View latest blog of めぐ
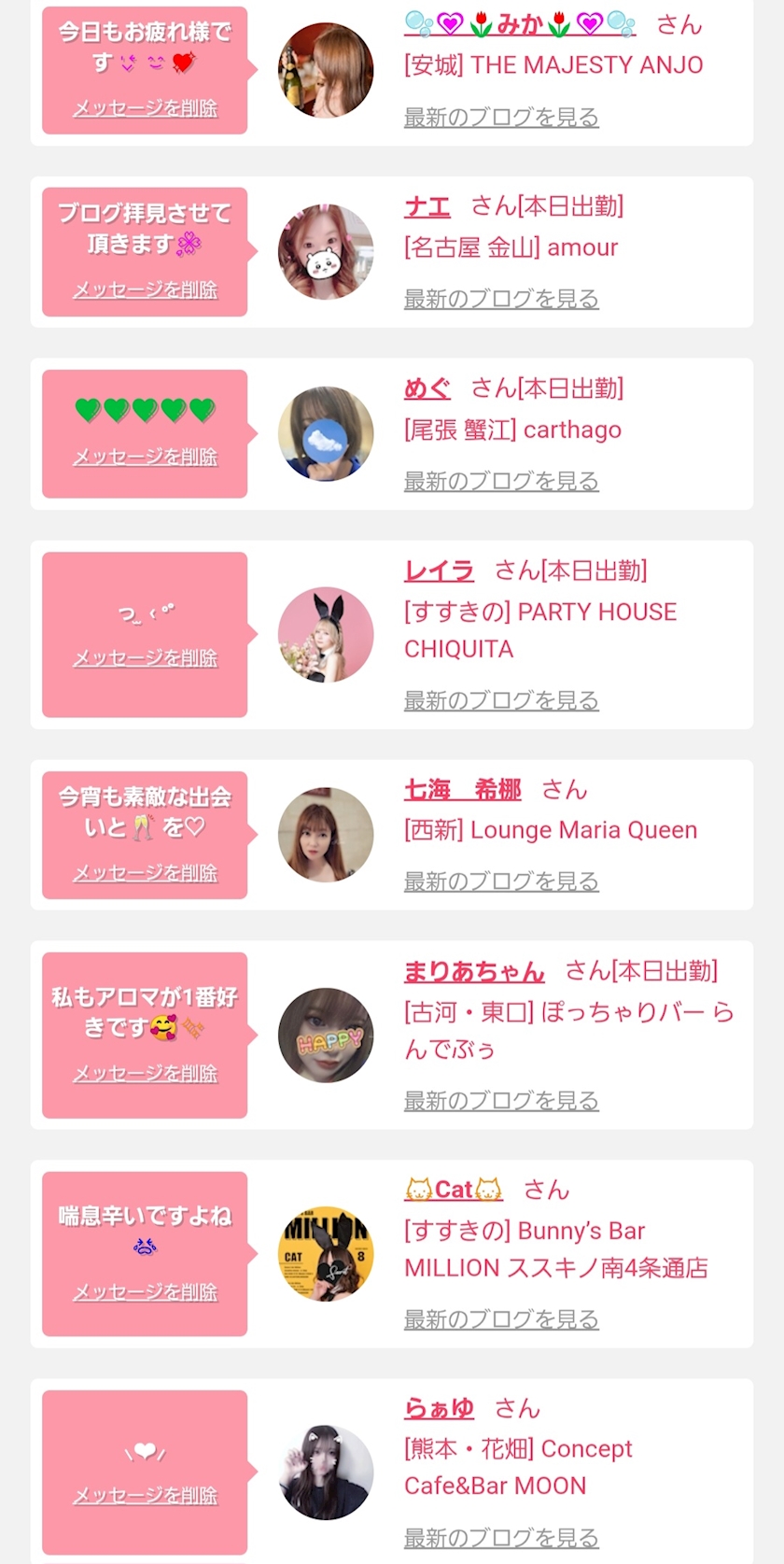 [501, 481]
